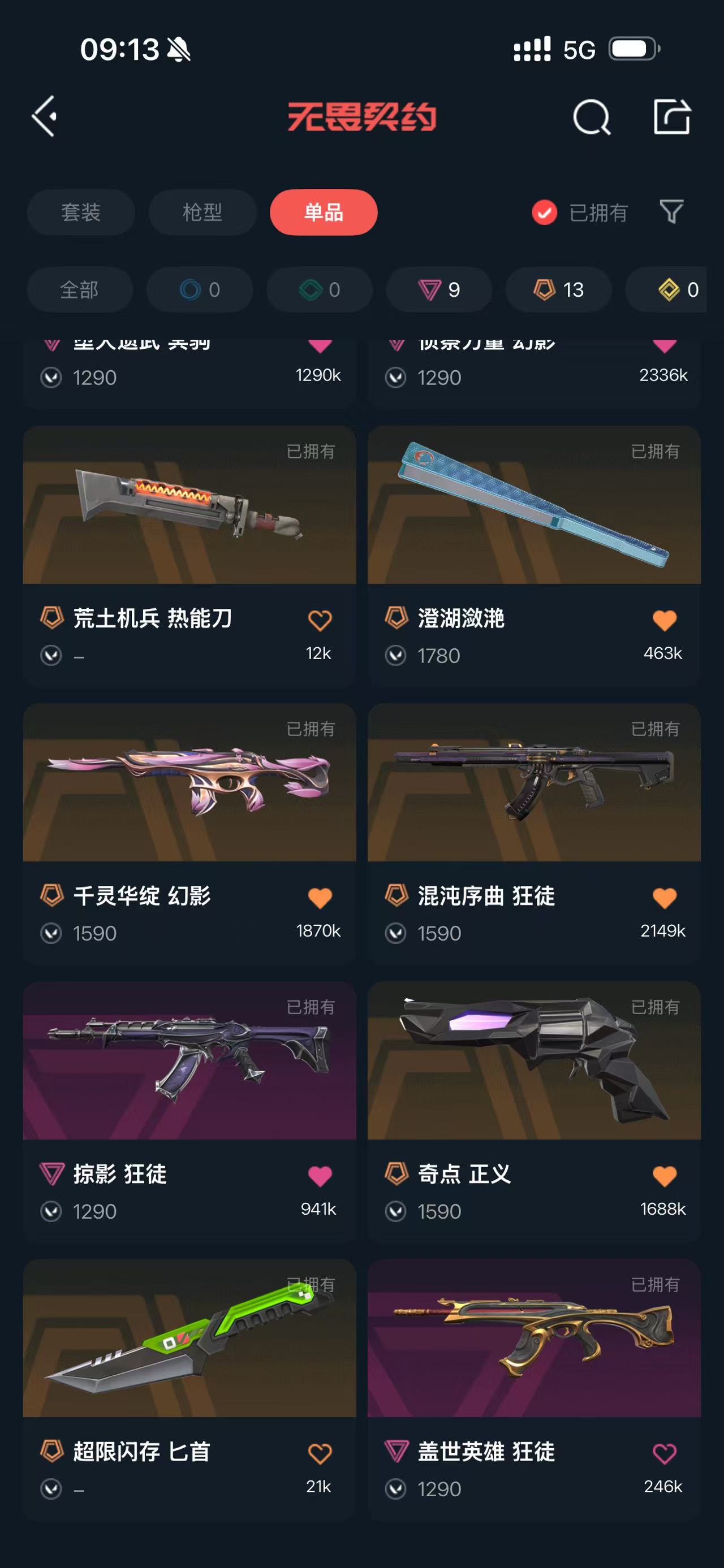Select the 全部 rarity chip
Image resolution: width=724 pixels, height=1568 pixels.
79,290
